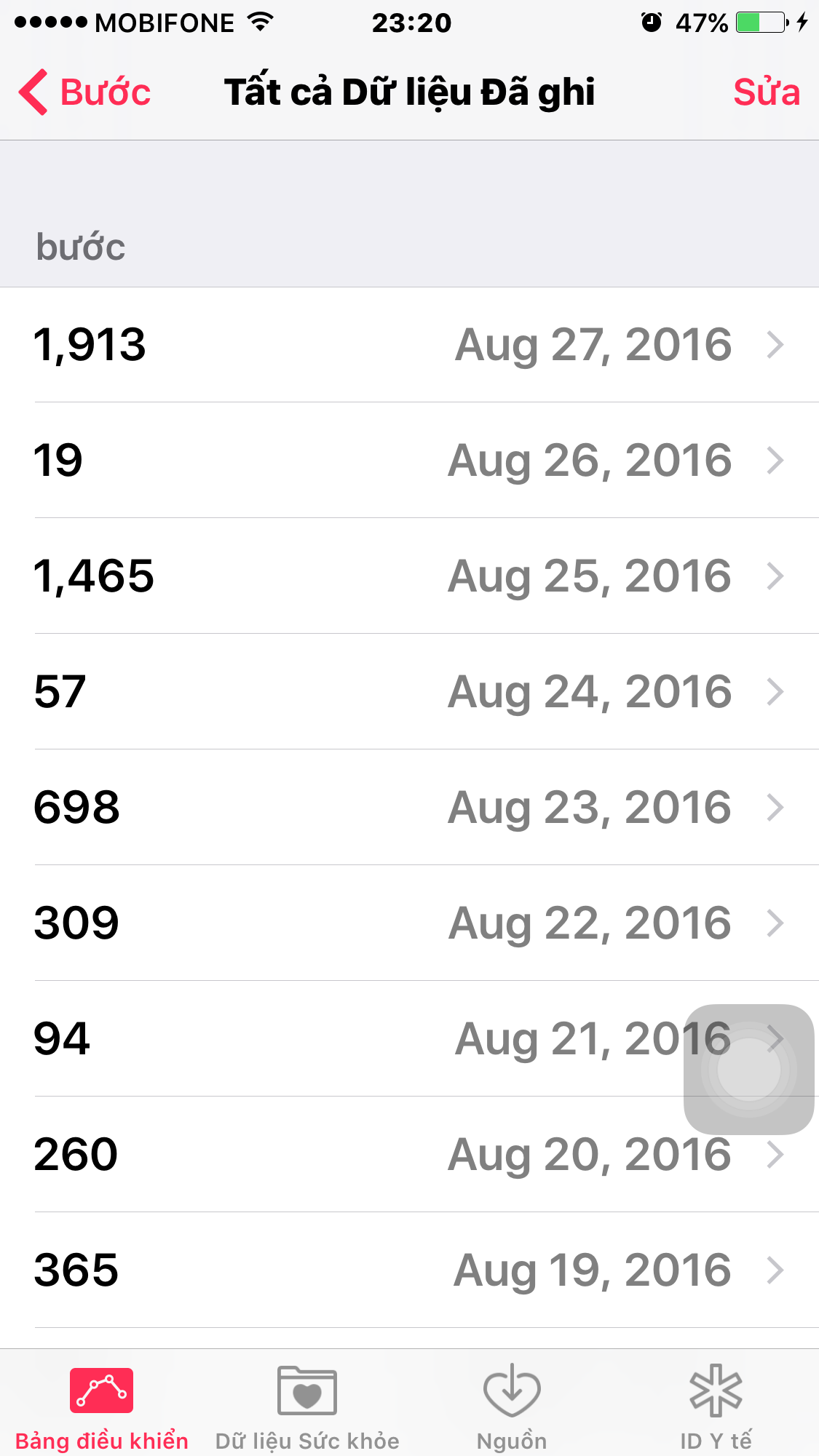Switch to the Bảng điều khiển tab
819x1456 pixels.
coord(102,1408)
